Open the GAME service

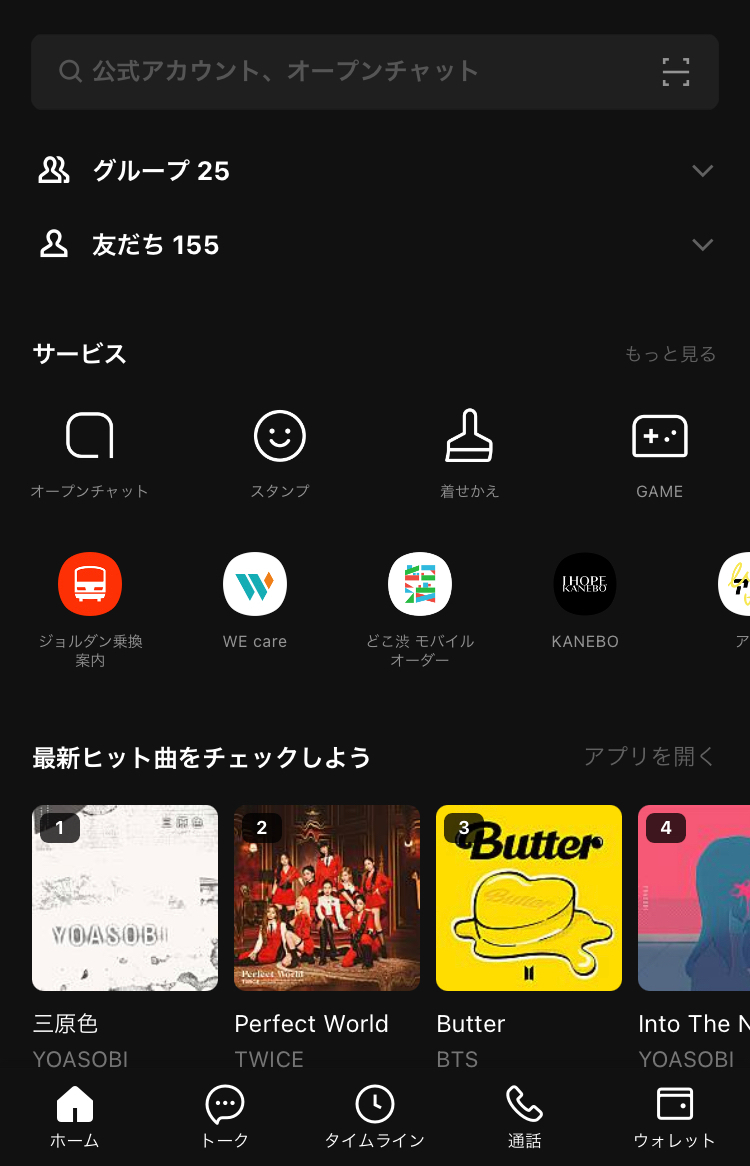pyautogui.click(x=660, y=437)
